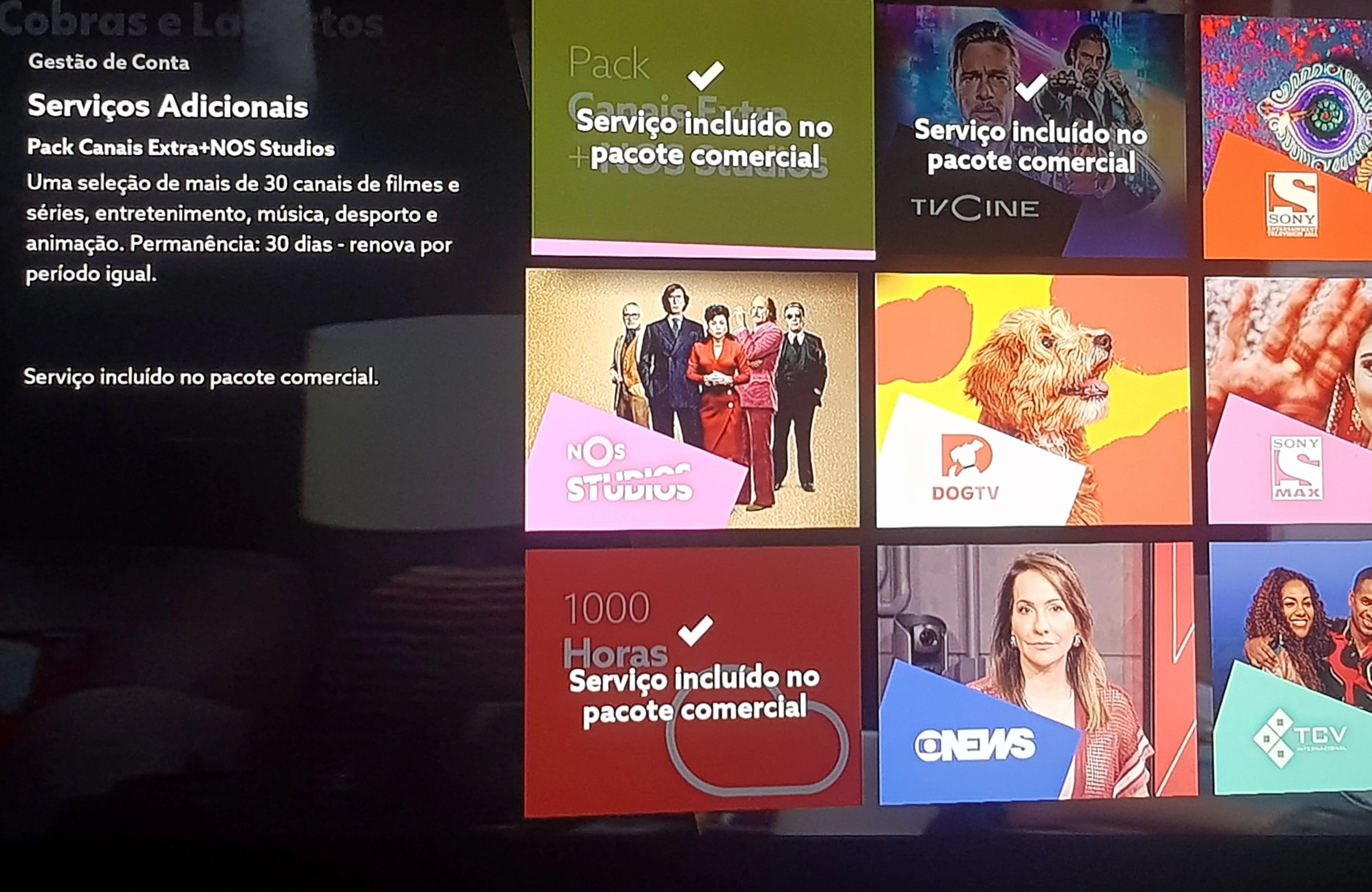Open the NOS Studios tile

click(x=692, y=399)
